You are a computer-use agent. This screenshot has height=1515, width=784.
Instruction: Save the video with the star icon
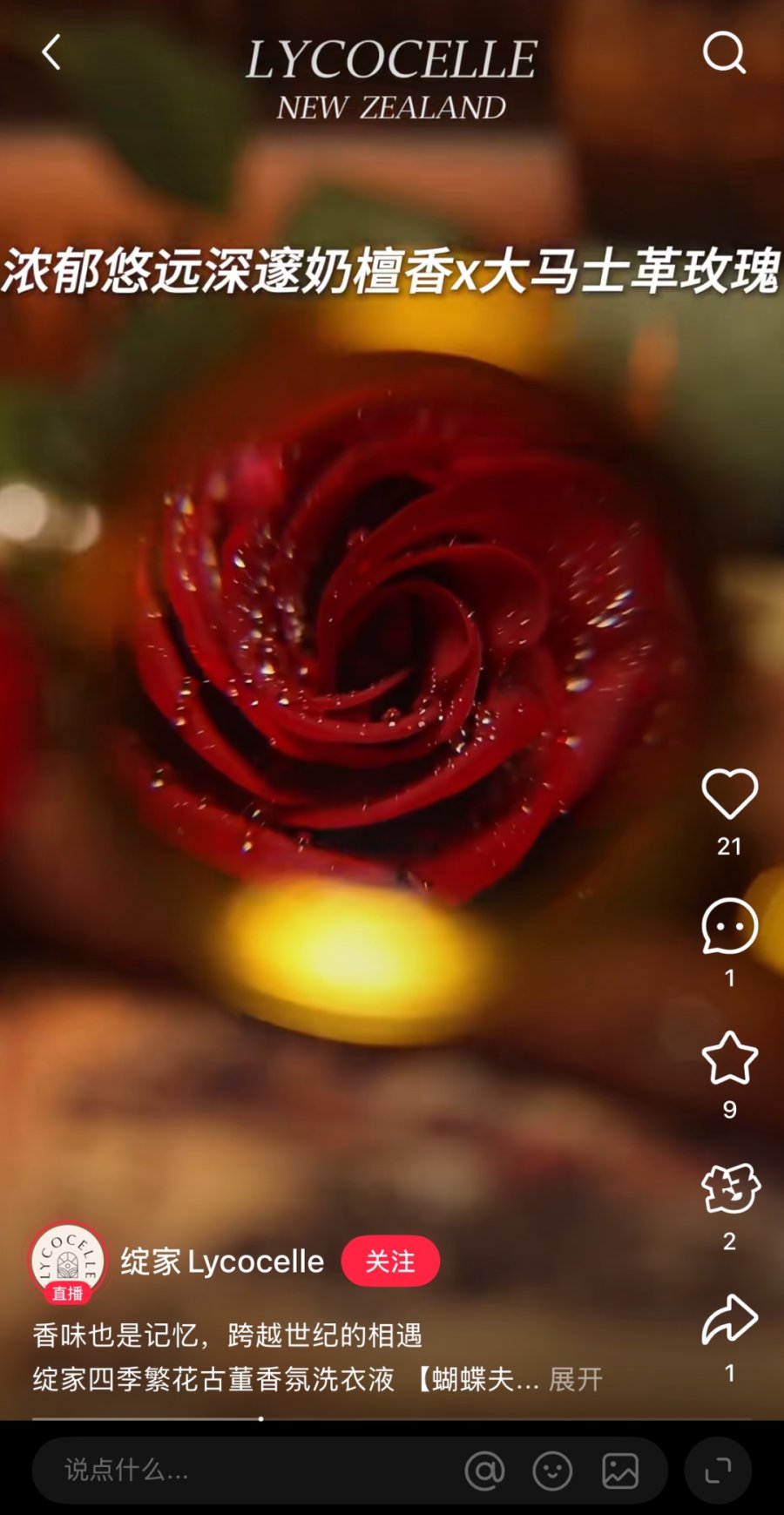click(729, 1058)
